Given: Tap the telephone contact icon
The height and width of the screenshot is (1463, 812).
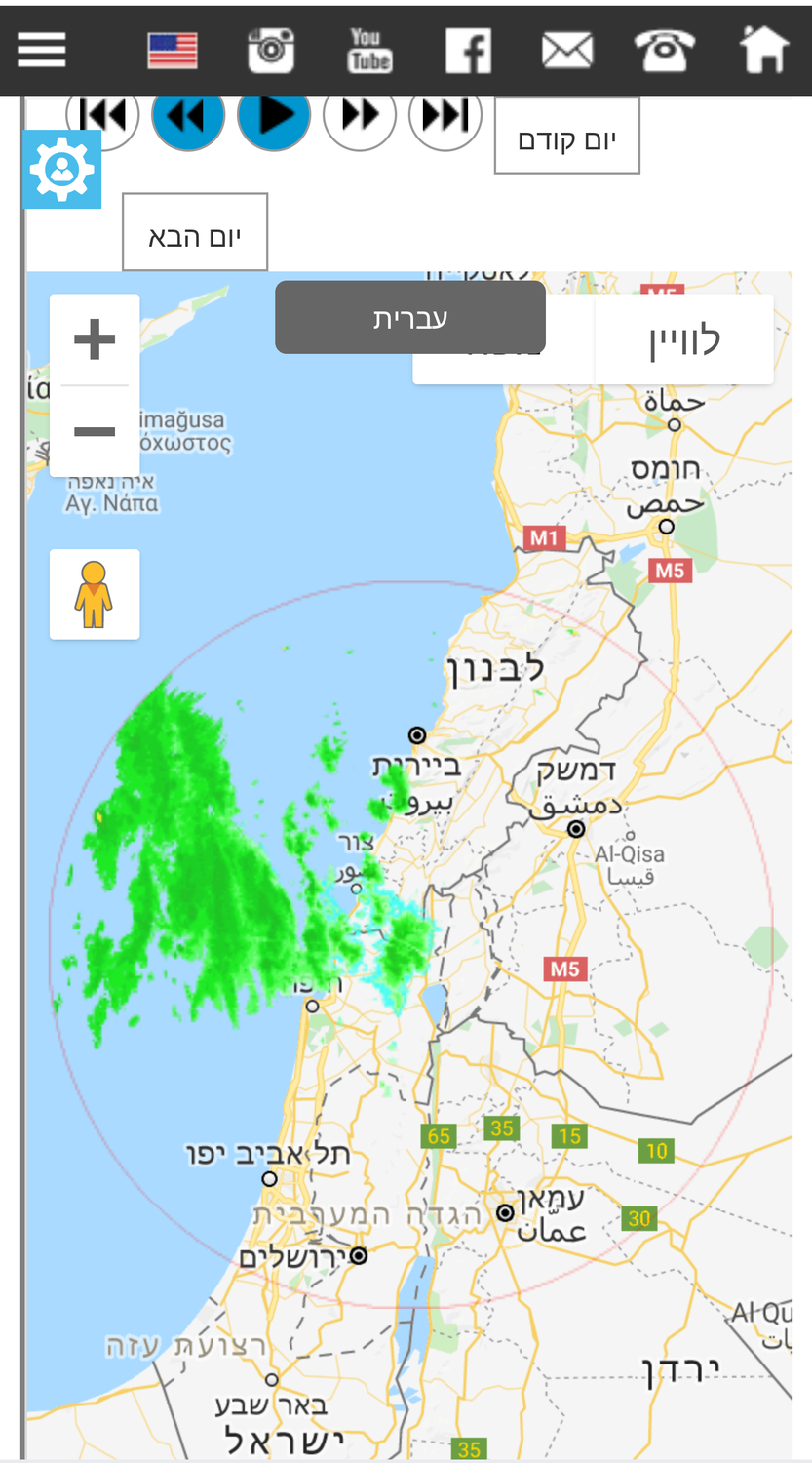Looking at the screenshot, I should [665, 50].
